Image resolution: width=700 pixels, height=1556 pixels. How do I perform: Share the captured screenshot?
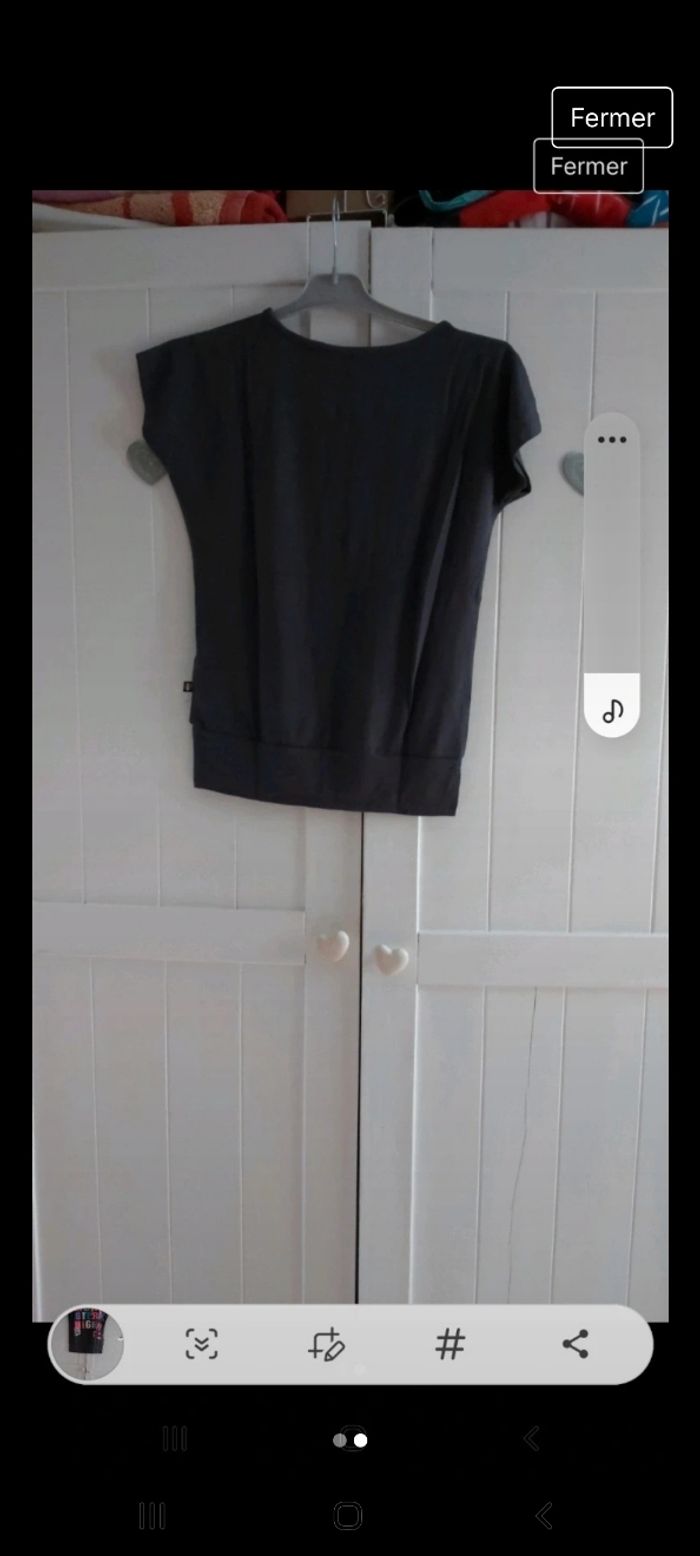point(575,1344)
